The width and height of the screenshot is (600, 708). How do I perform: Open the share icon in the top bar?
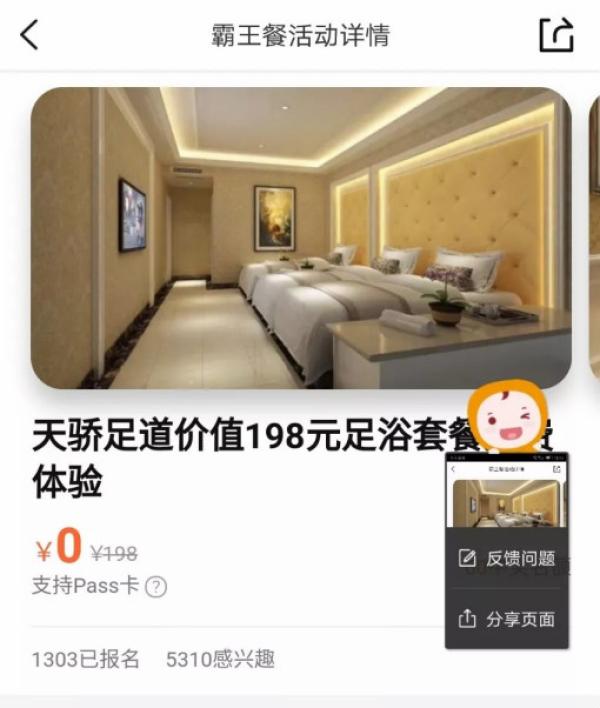pyautogui.click(x=556, y=35)
